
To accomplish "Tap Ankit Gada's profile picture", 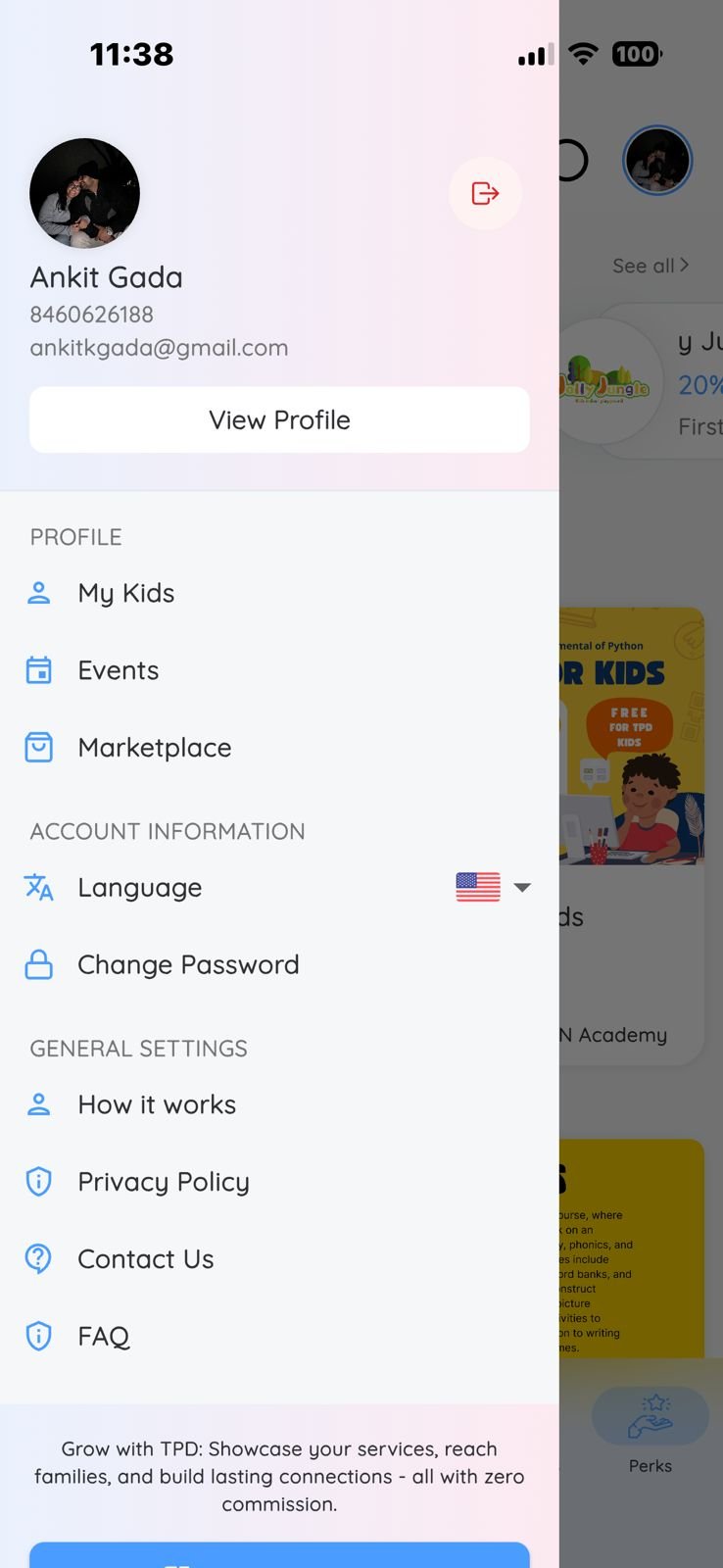I will click(84, 193).
